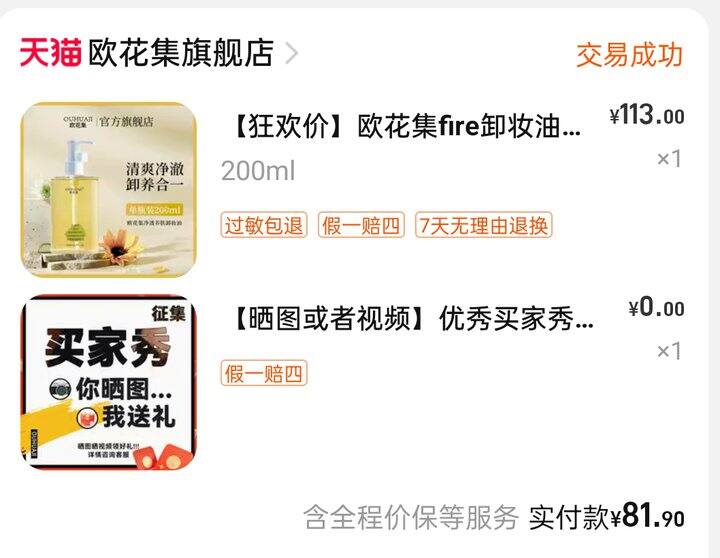Tap the 过敏包退 service tag
This screenshot has height=558, width=720.
pos(264,225)
